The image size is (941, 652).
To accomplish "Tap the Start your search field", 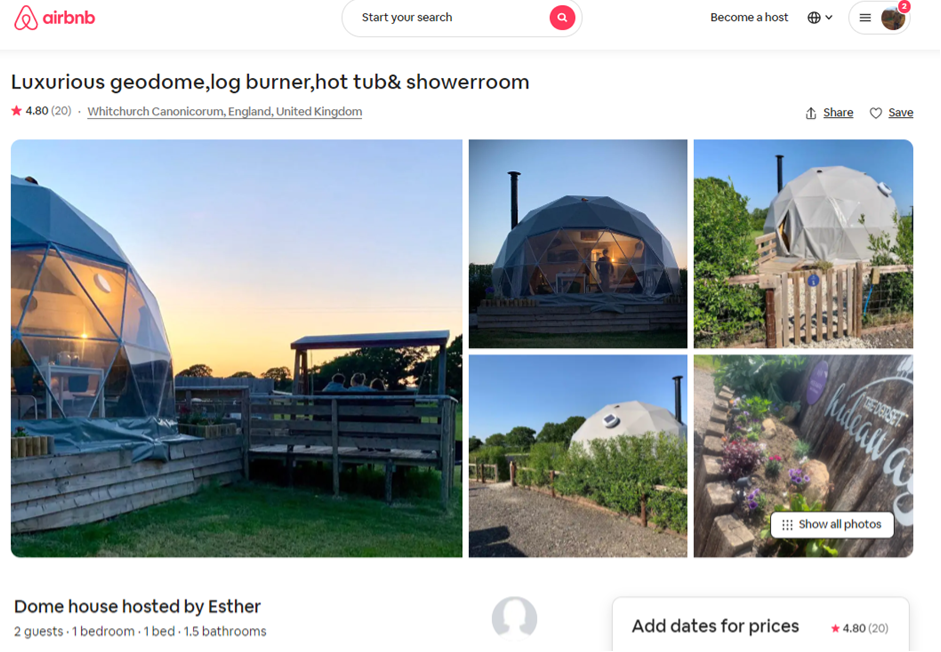I will [440, 18].
